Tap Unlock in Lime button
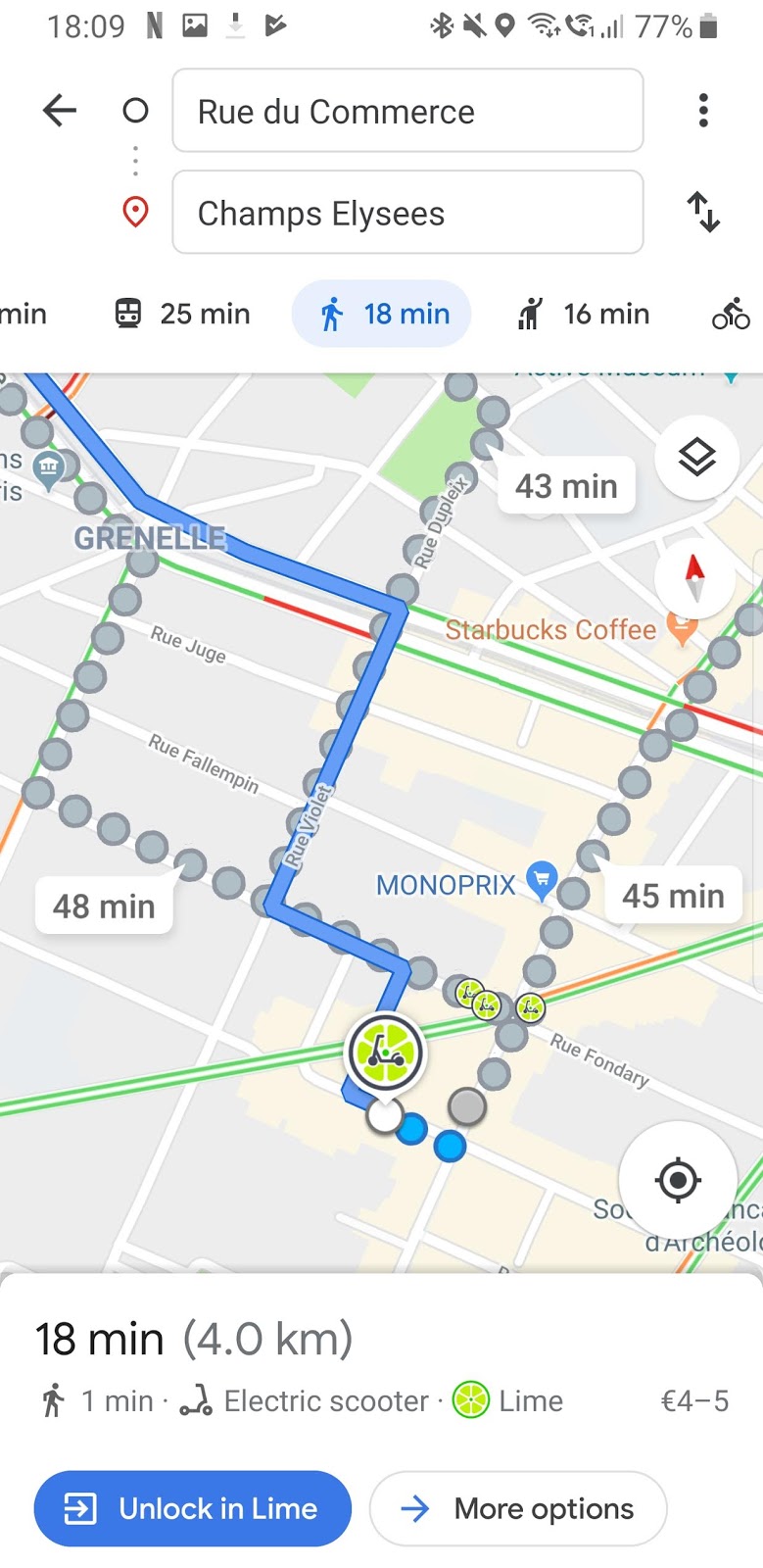This screenshot has width=763, height=1568. tap(193, 1508)
